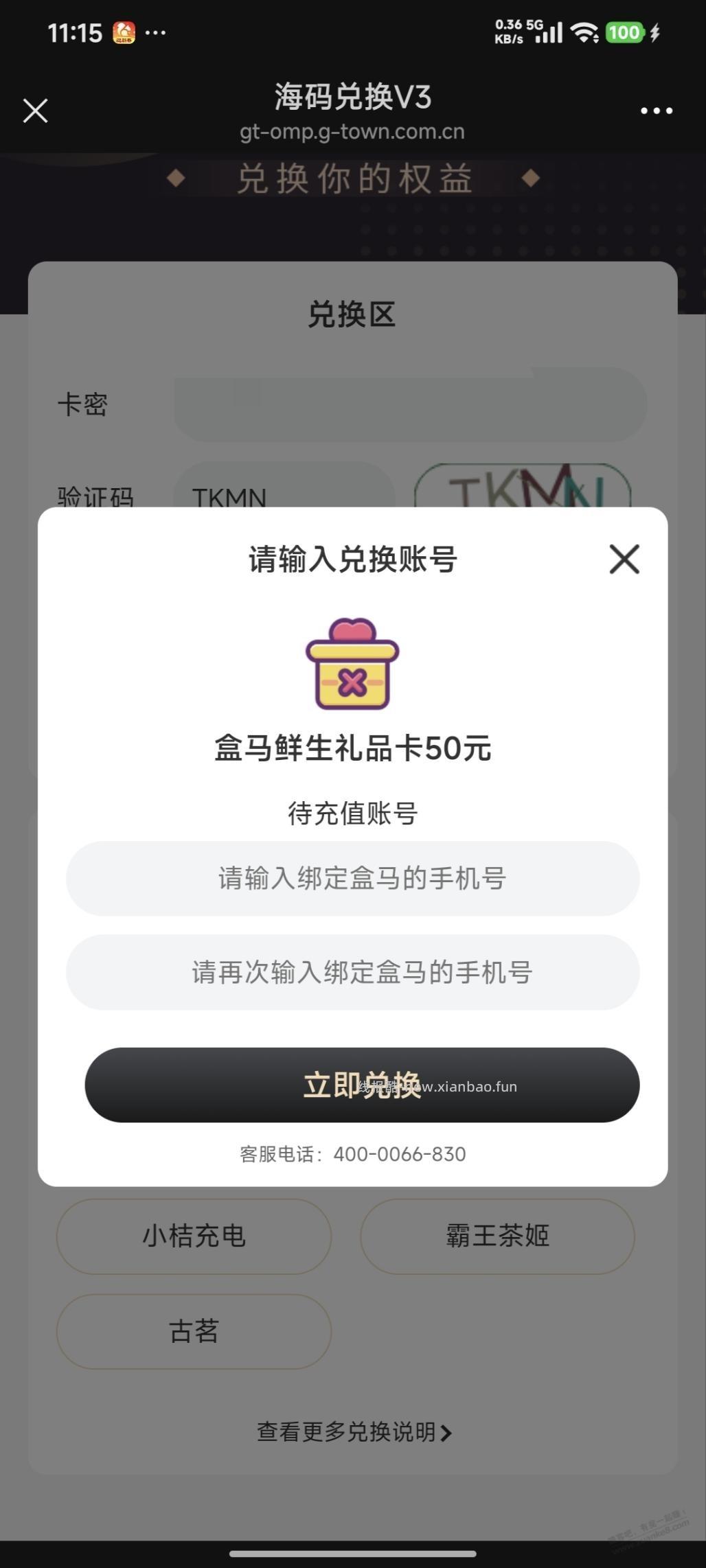Expand 查看更多兑换说明 details
706x1568 pixels.
(353, 1432)
